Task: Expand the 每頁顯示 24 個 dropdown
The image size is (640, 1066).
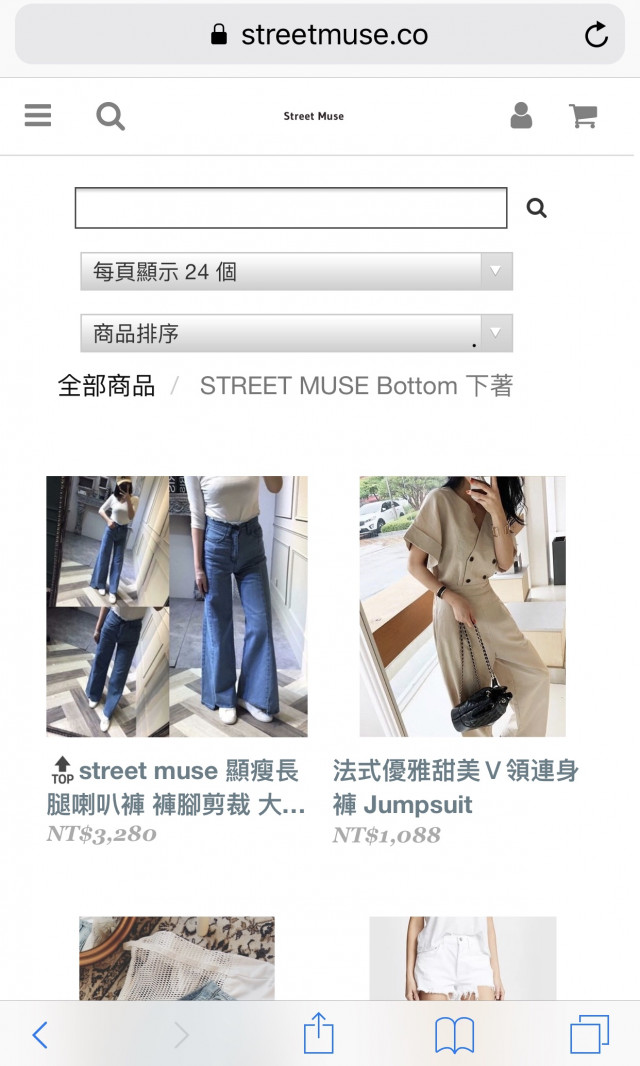Action: point(296,271)
